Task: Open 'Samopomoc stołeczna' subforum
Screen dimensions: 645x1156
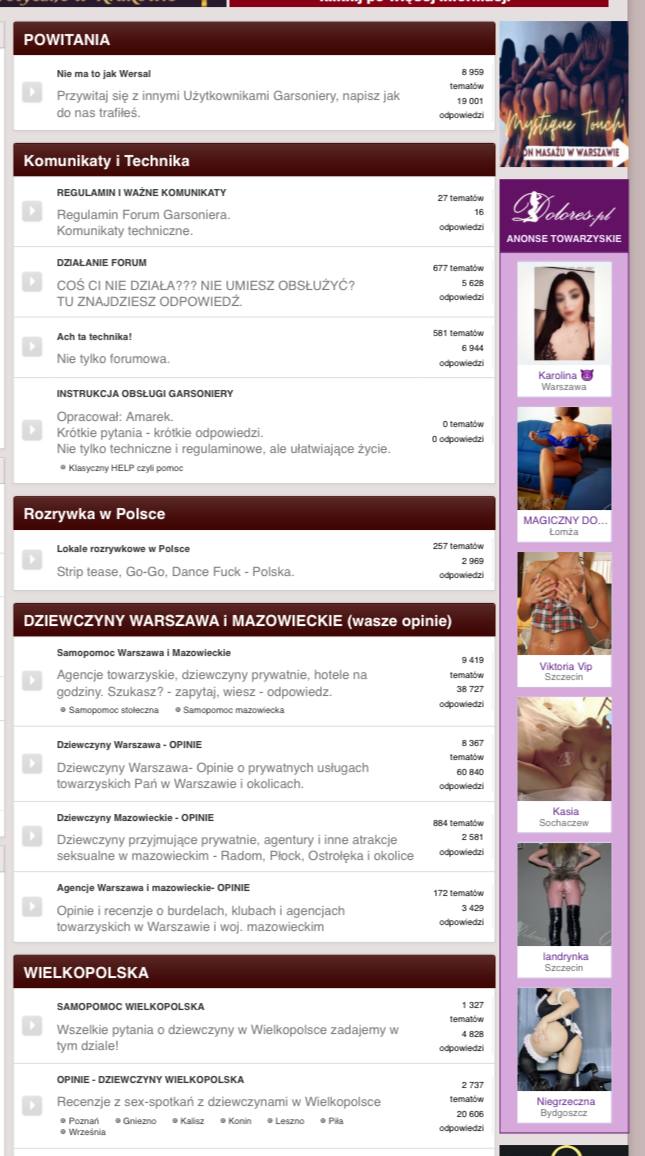Action: [113, 710]
